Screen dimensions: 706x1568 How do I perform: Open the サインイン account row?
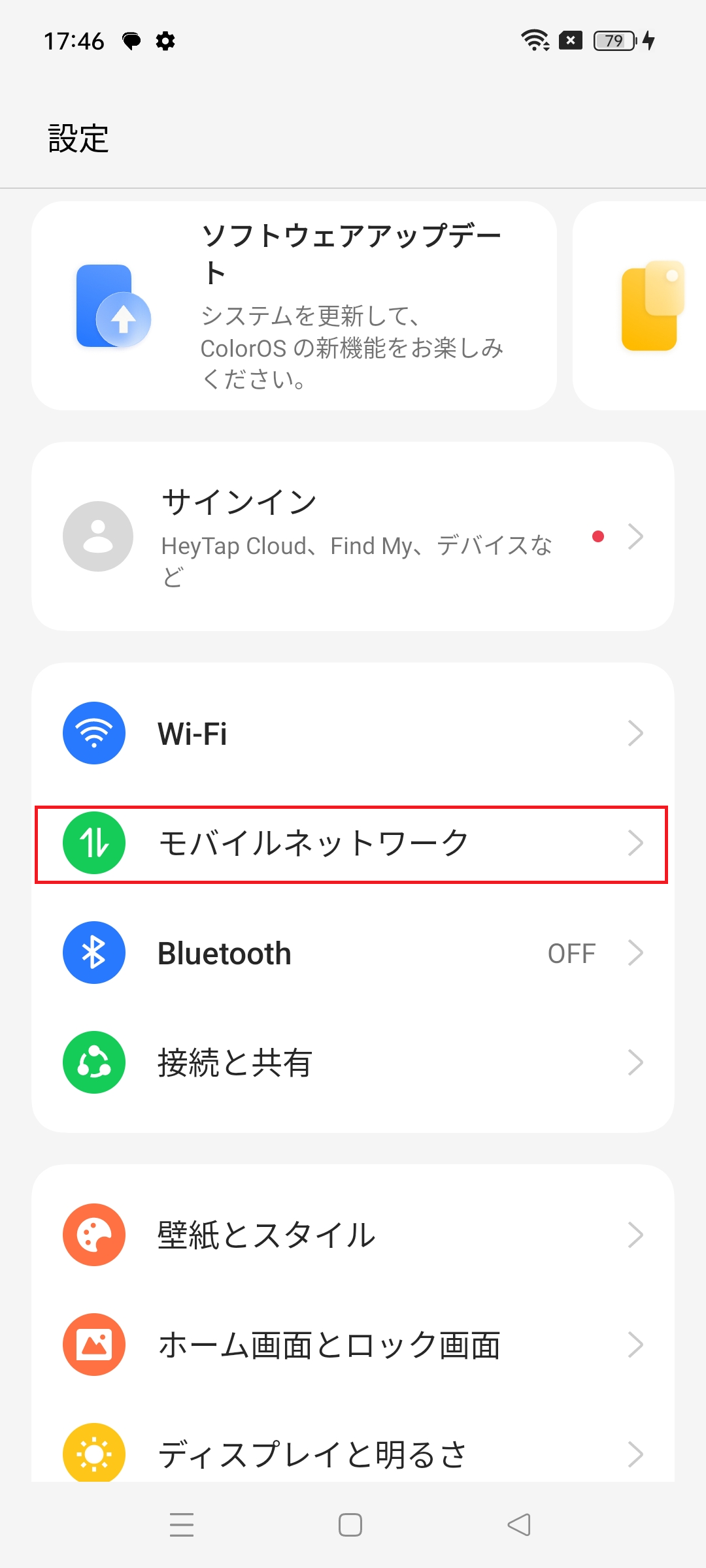(353, 536)
